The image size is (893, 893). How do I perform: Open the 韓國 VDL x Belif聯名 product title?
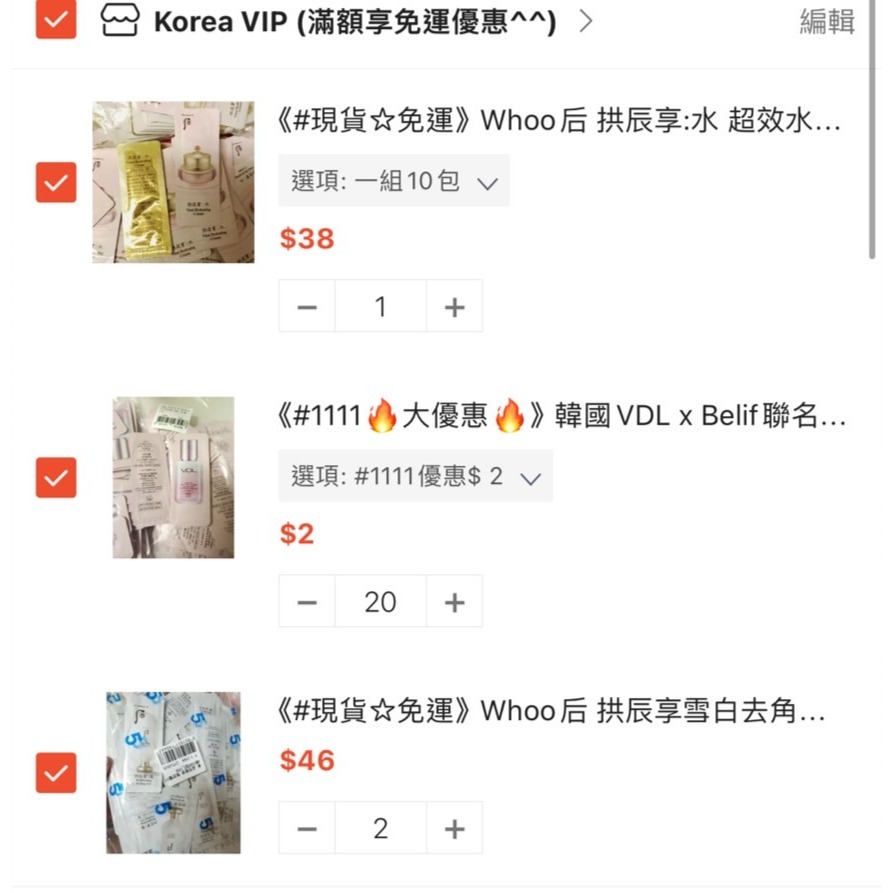pyautogui.click(x=561, y=416)
